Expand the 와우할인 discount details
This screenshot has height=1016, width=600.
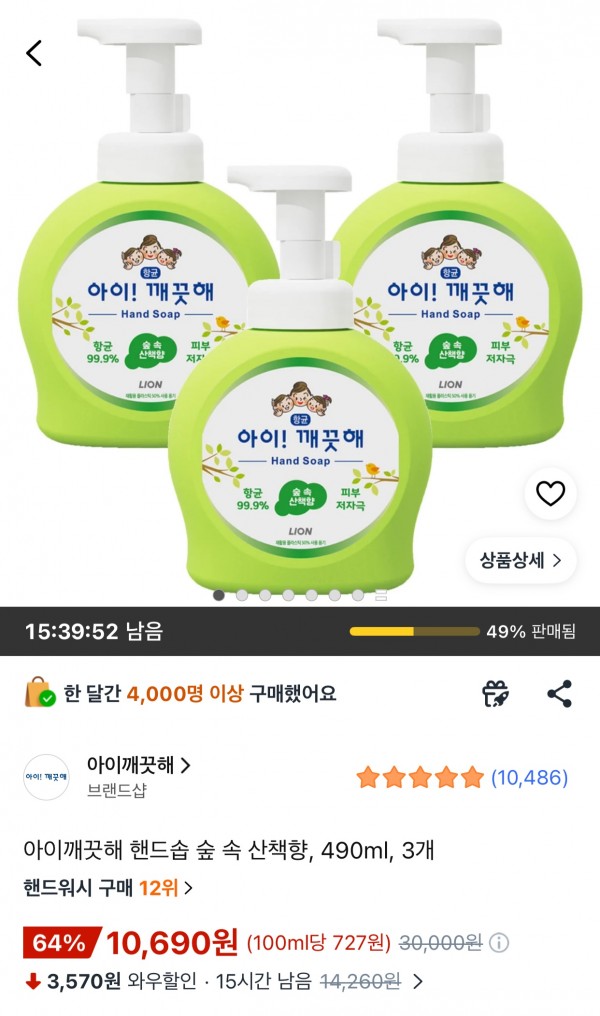(417, 981)
